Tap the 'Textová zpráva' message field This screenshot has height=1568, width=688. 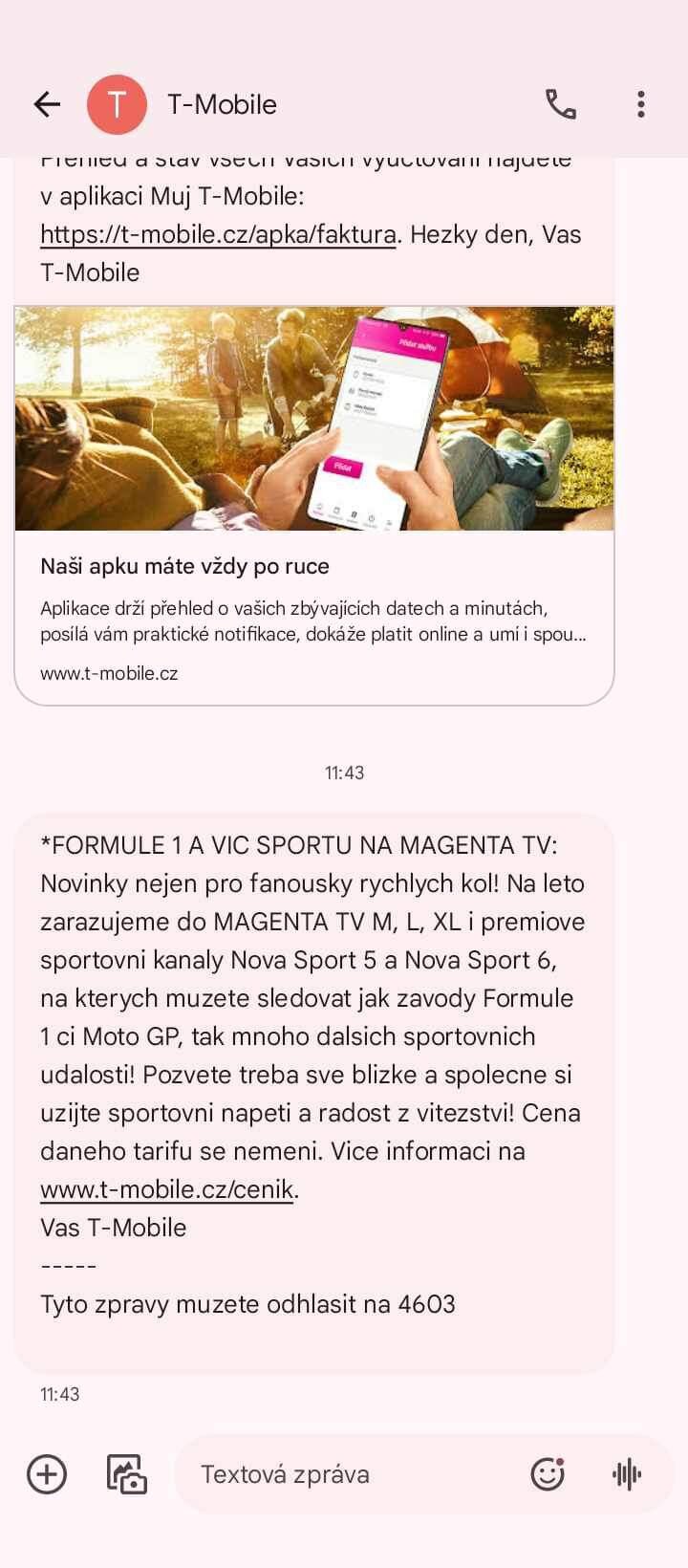point(344,1473)
